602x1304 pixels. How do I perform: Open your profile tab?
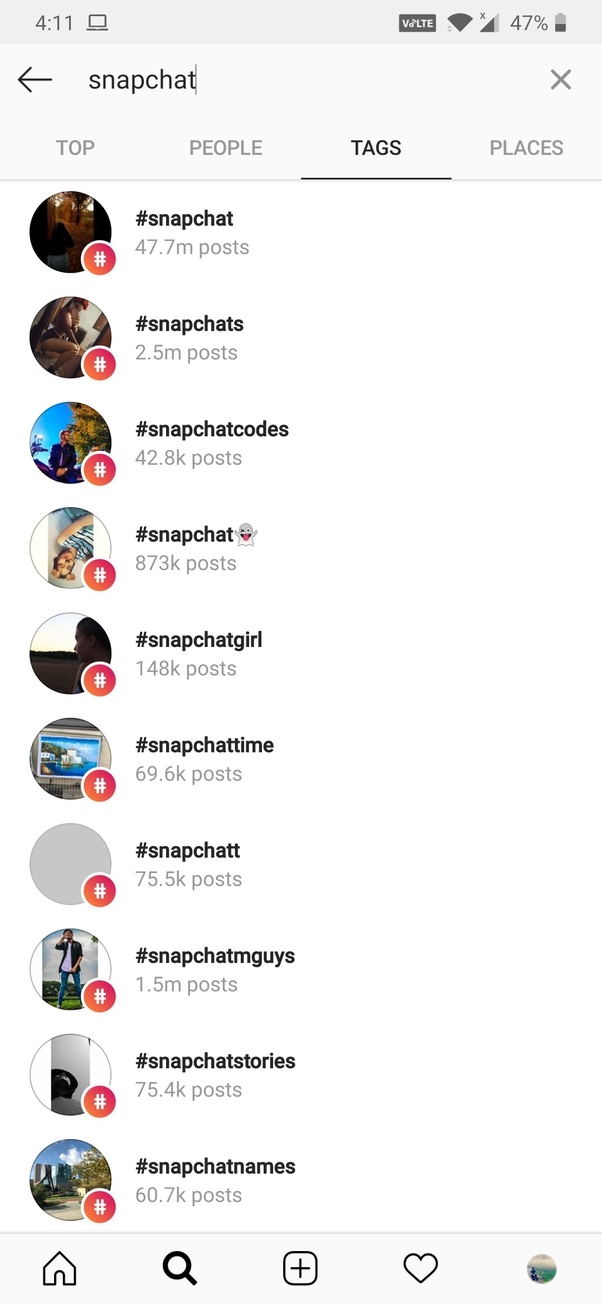[x=541, y=1269]
